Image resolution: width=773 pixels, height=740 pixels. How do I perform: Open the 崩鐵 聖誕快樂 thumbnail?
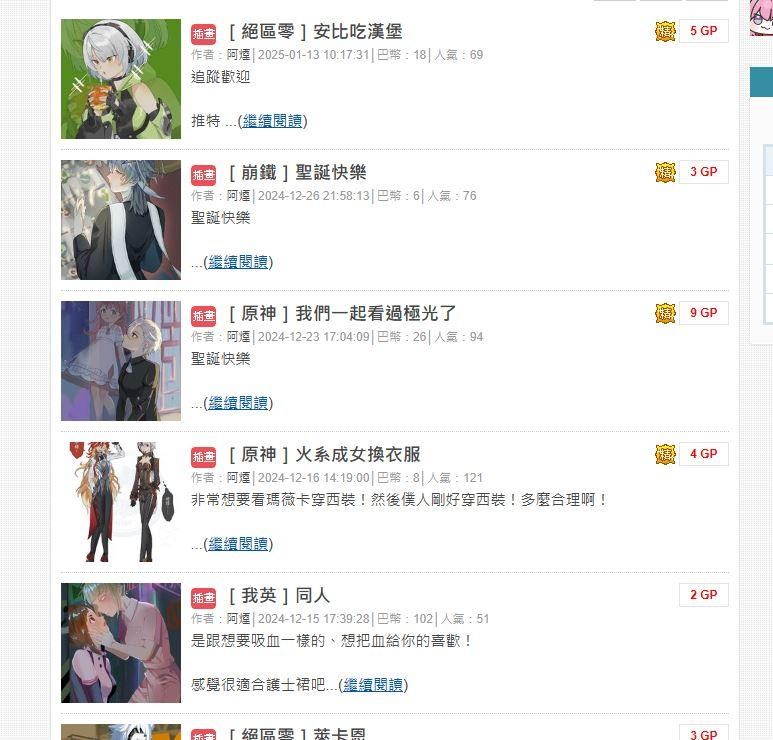point(121,220)
